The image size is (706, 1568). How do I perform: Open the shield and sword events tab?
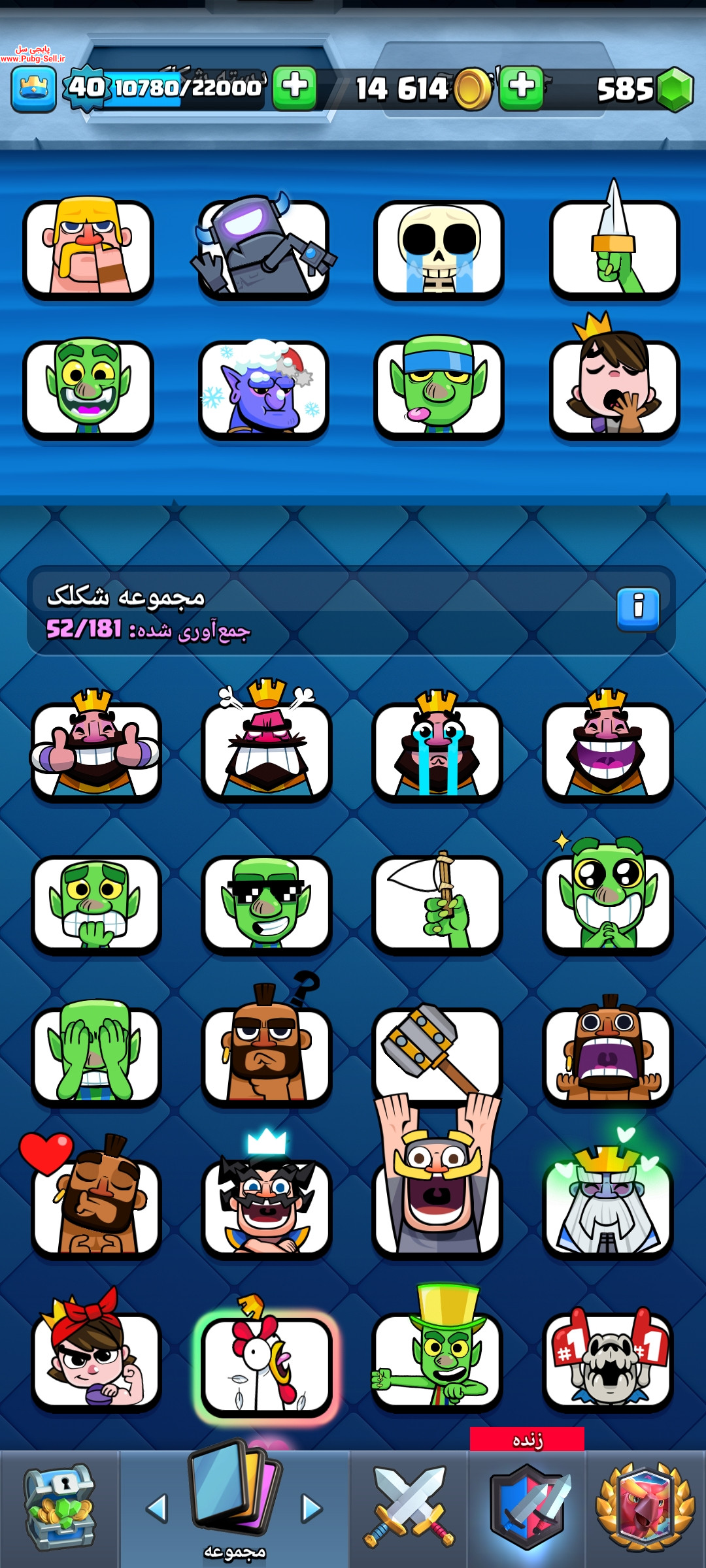(527, 1508)
